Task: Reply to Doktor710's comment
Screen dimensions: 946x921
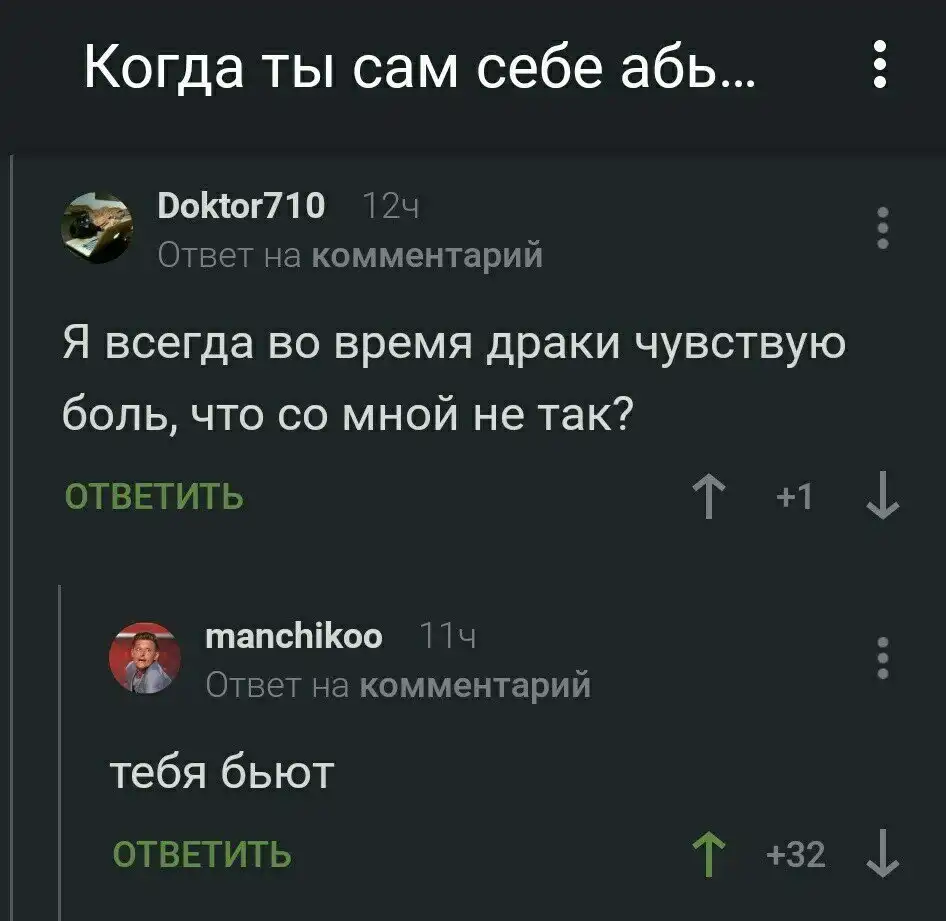Action: (154, 495)
